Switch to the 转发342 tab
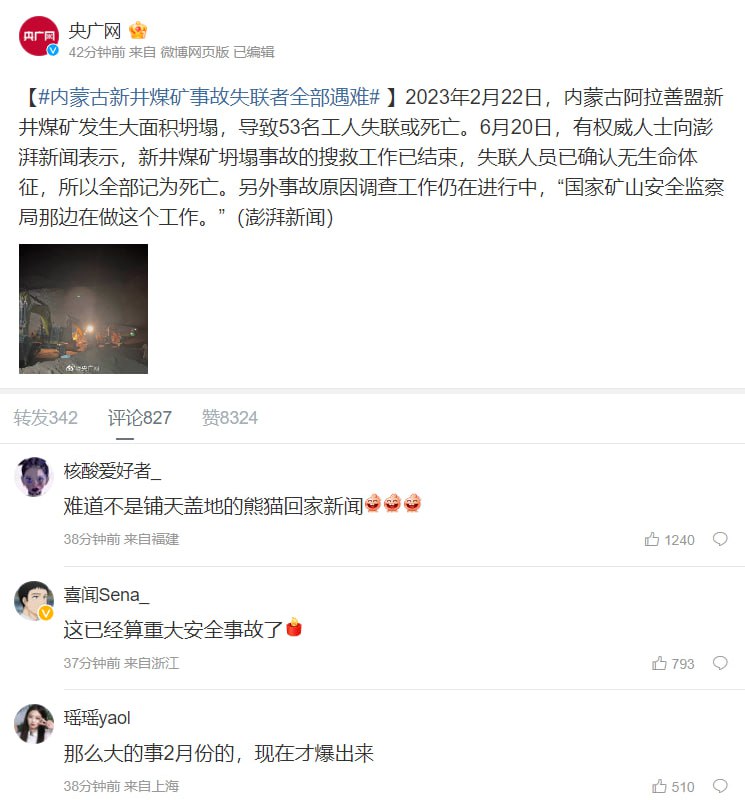Image resolution: width=745 pixels, height=800 pixels. (46, 418)
